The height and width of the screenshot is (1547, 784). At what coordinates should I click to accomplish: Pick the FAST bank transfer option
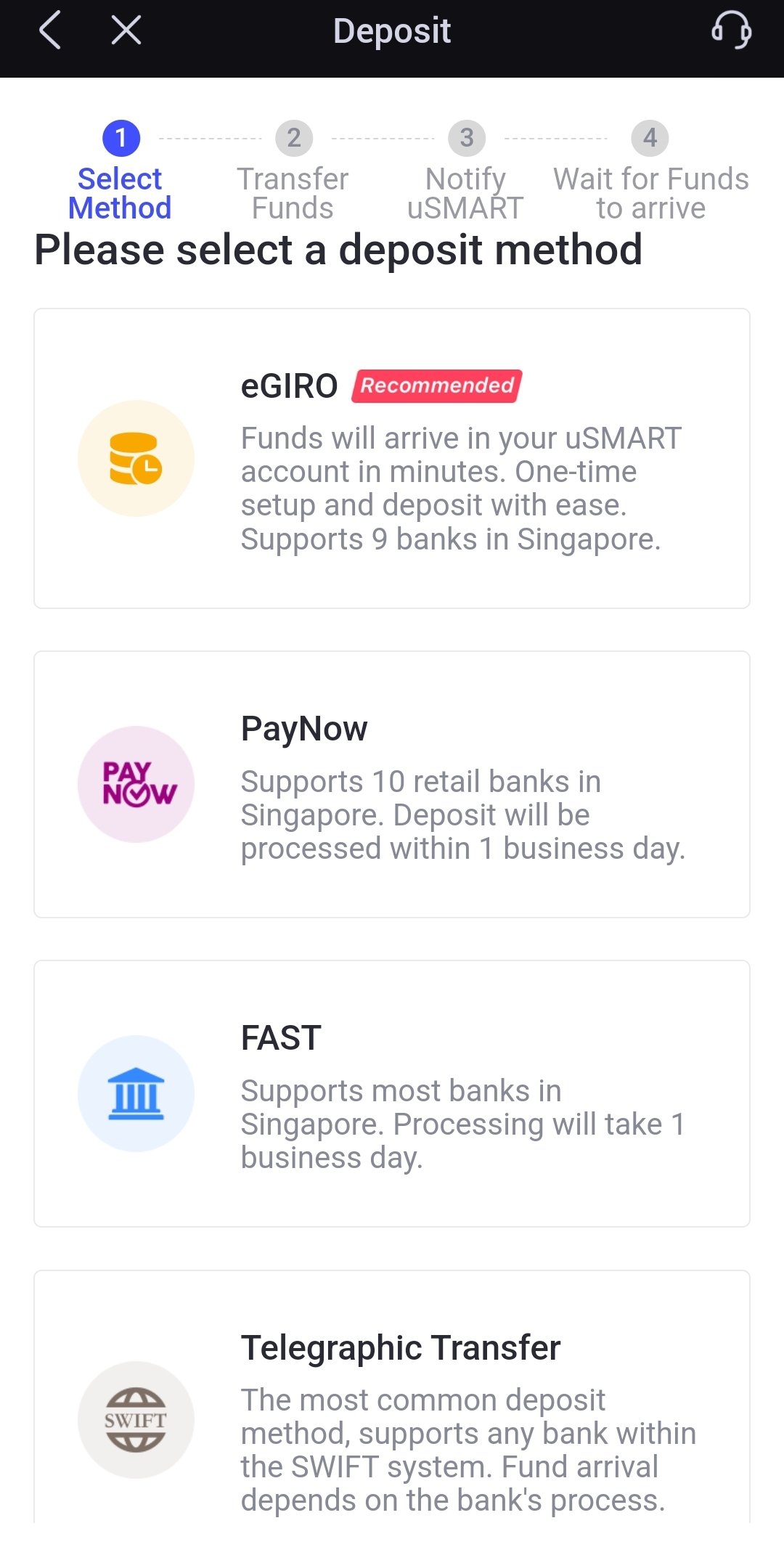(392, 1093)
